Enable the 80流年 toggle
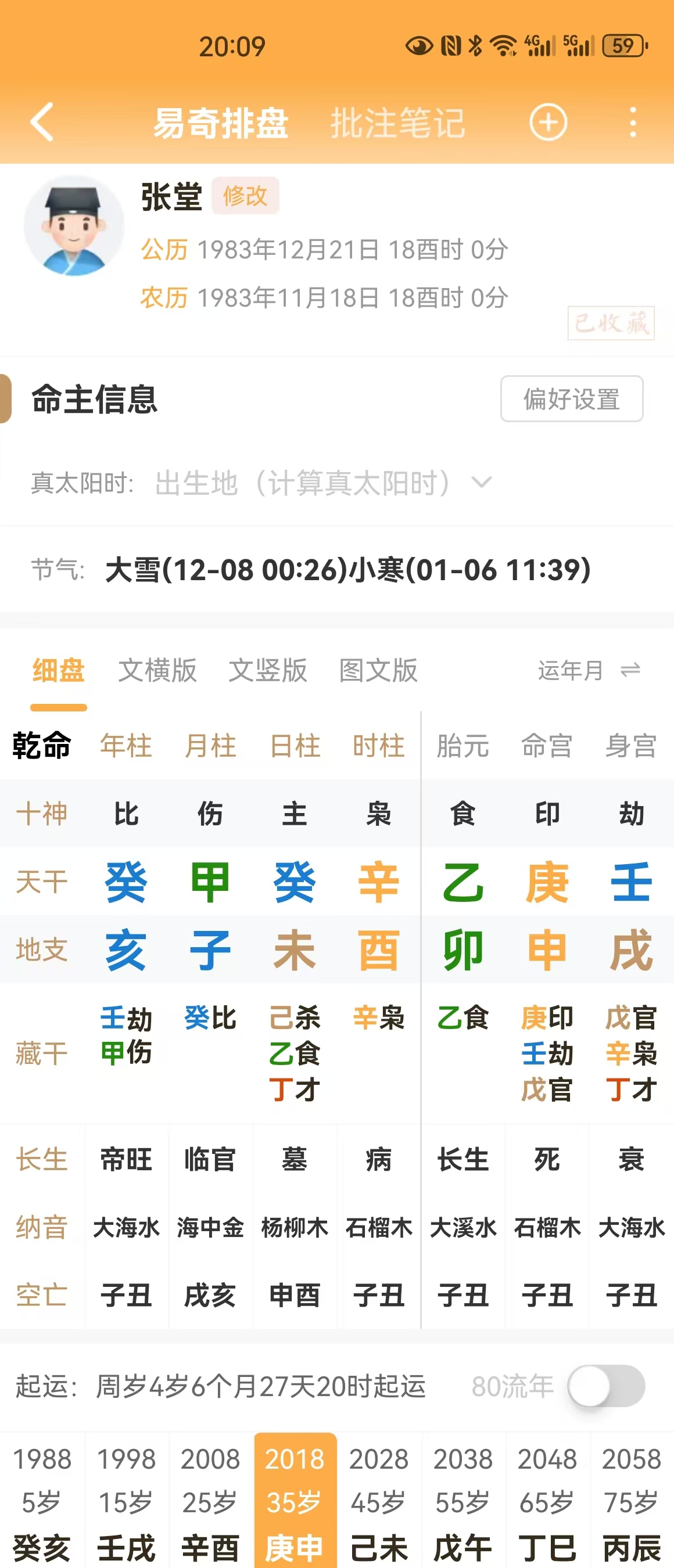 [606, 1386]
